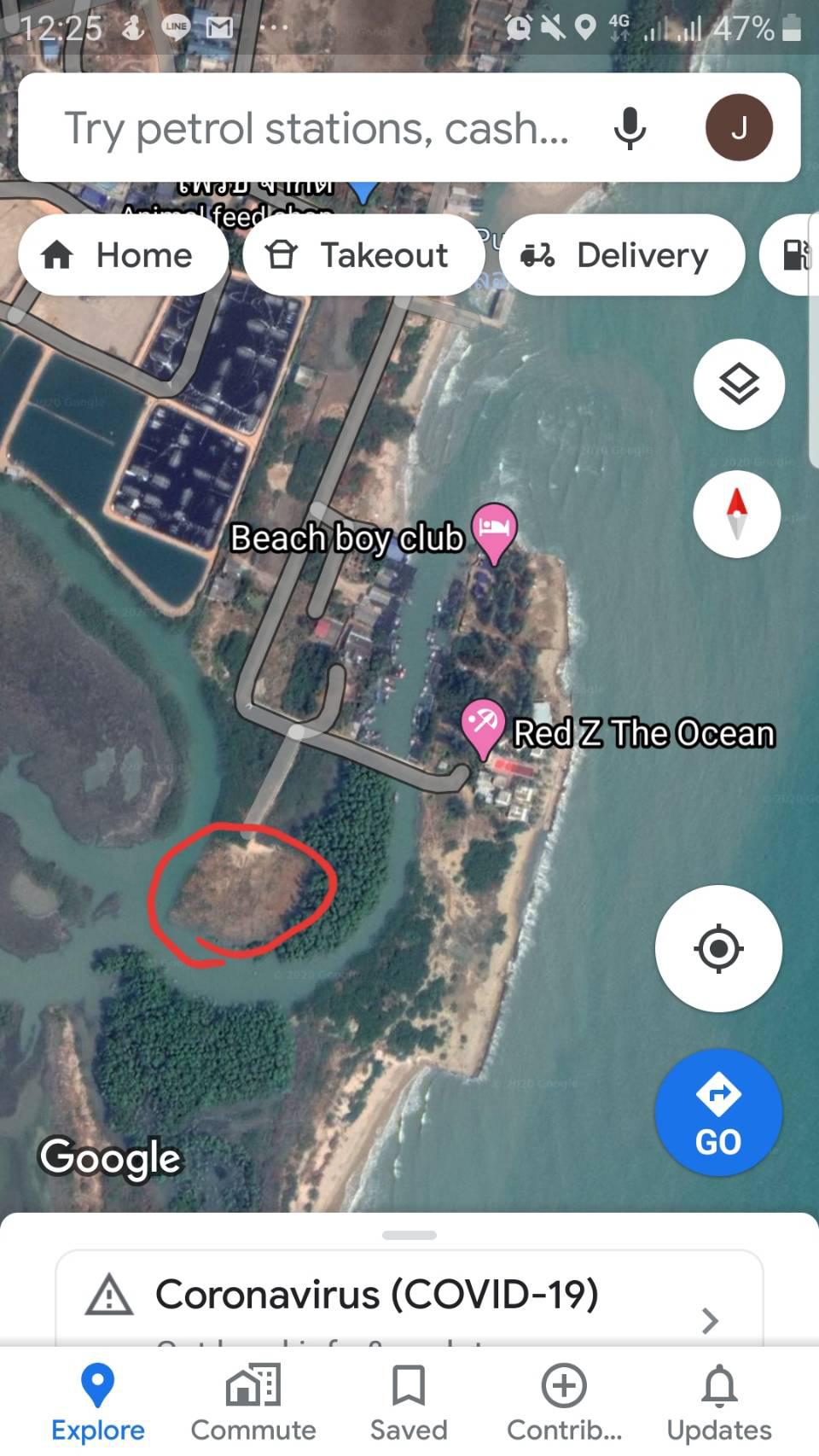Switch to the Commute tab
This screenshot has height=1456, width=819.
253,1402
